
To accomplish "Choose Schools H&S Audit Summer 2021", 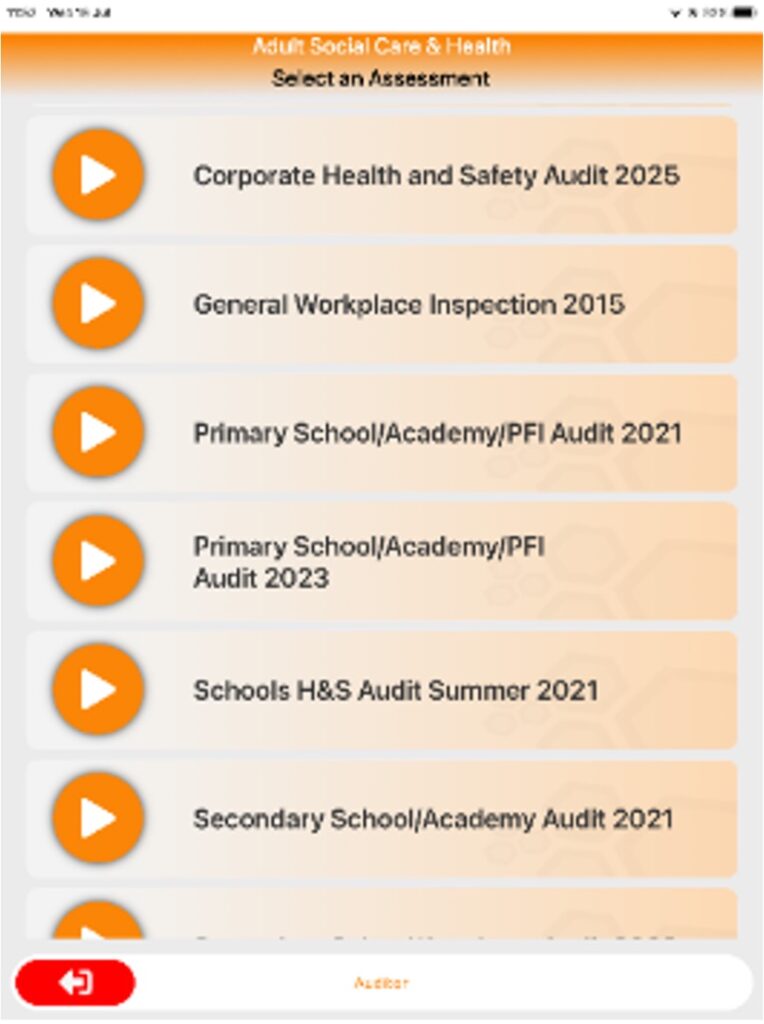I will pos(98,690).
